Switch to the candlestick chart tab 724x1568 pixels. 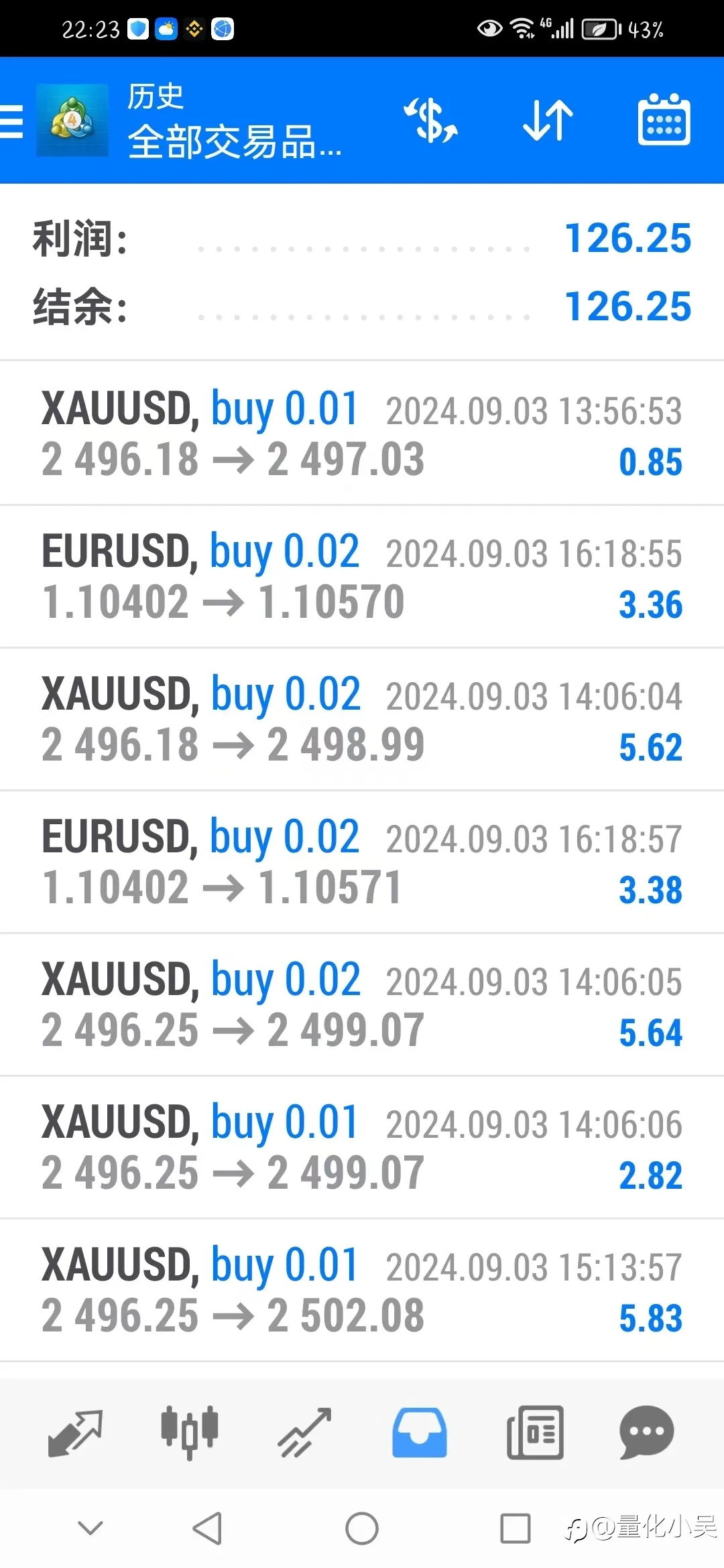coord(190,1433)
